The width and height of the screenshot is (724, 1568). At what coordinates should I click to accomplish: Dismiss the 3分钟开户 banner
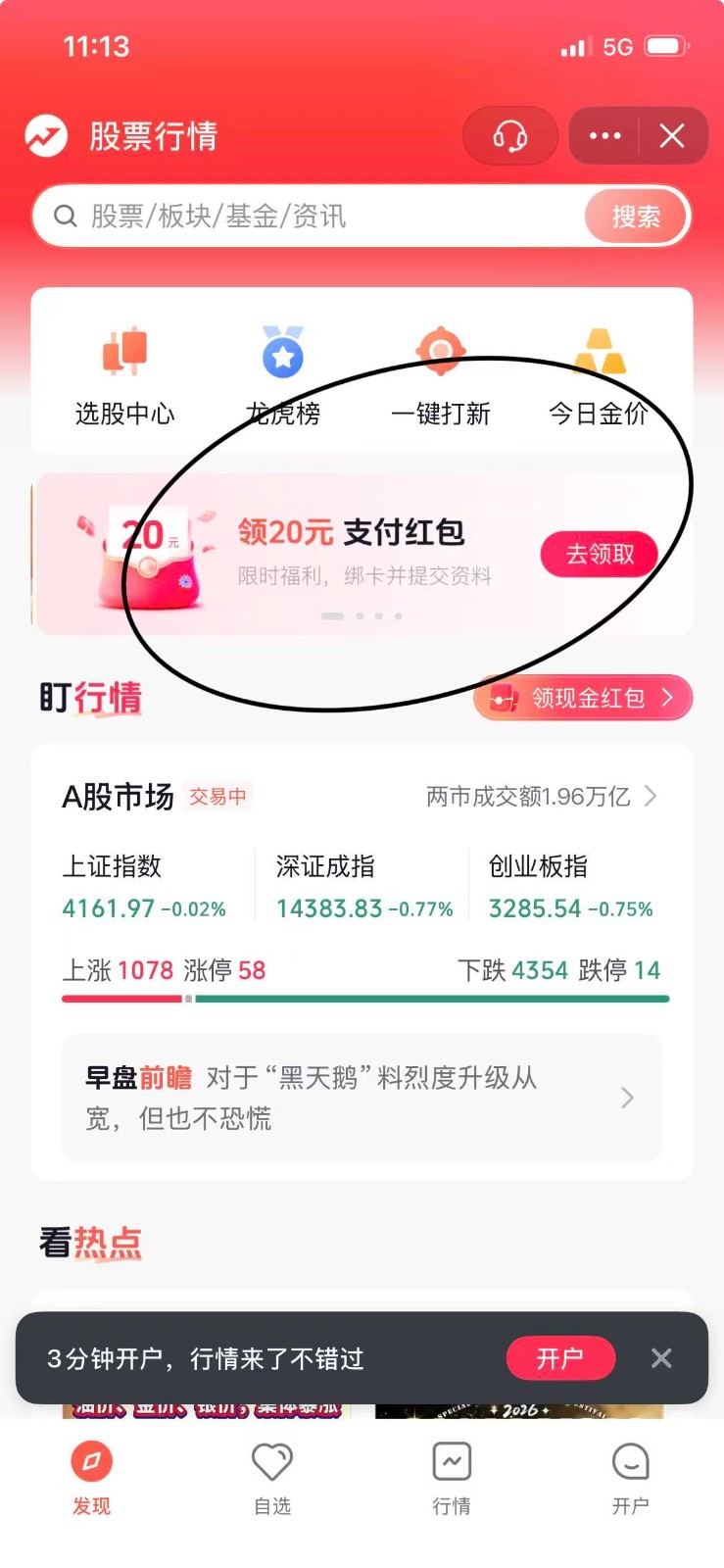click(x=661, y=1358)
